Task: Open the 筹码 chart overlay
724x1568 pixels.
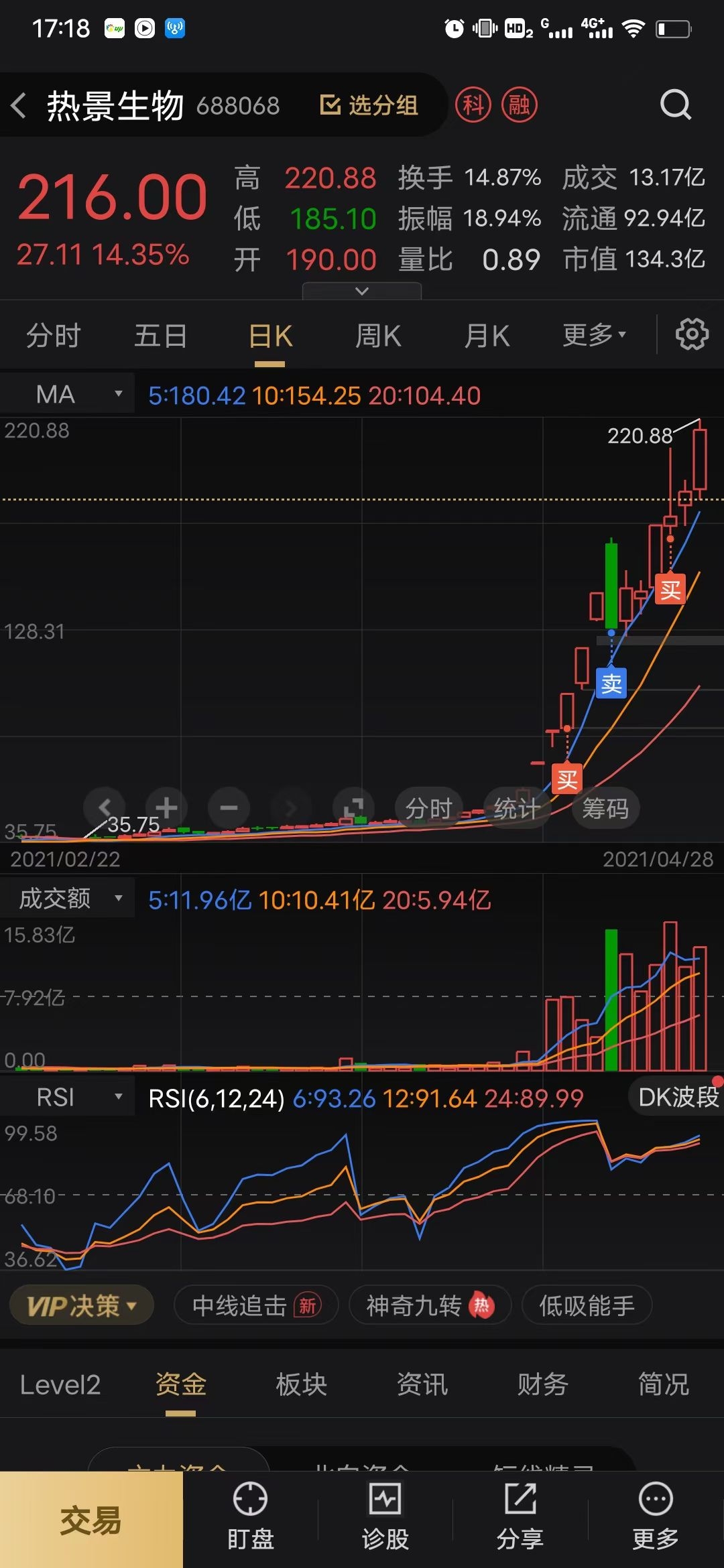Action: 605,808
